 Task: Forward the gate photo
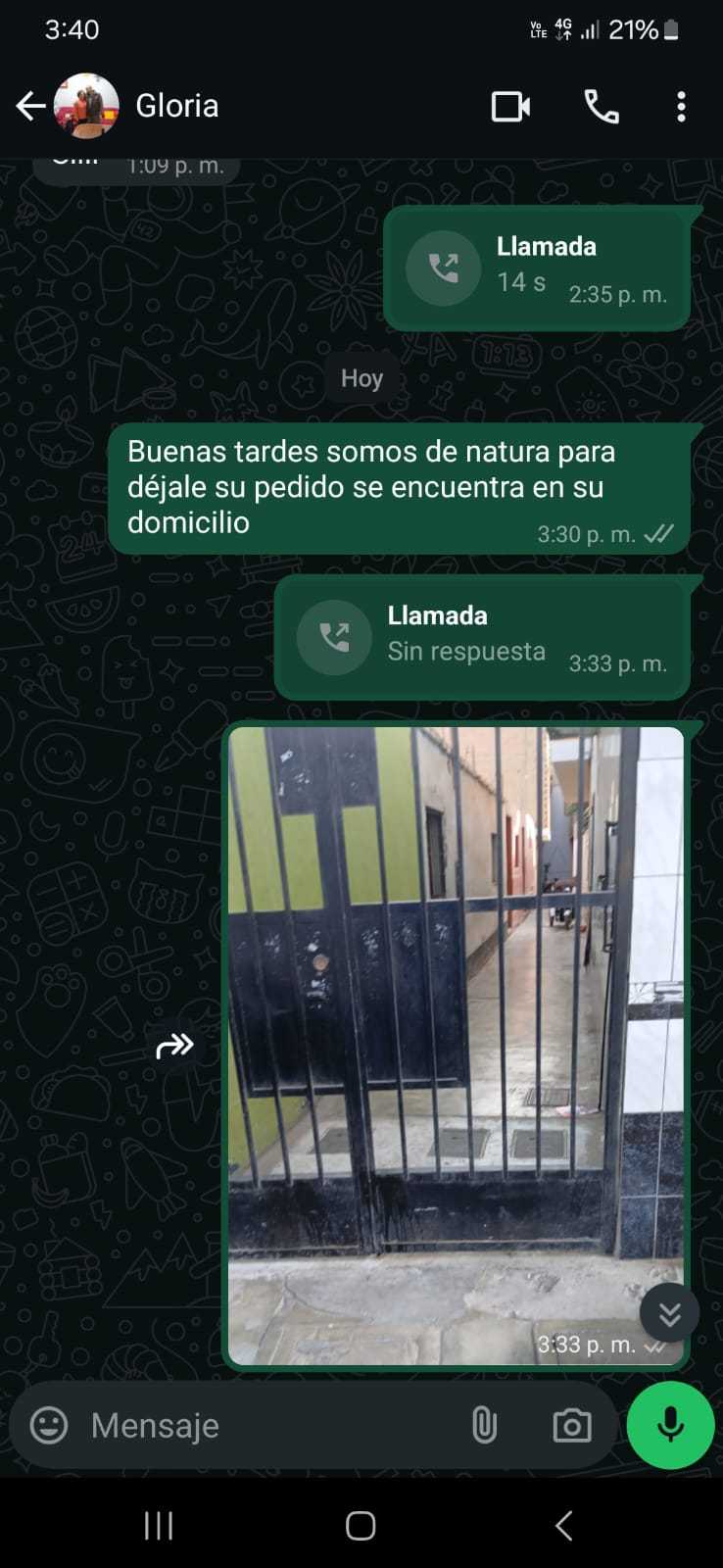(x=174, y=1046)
